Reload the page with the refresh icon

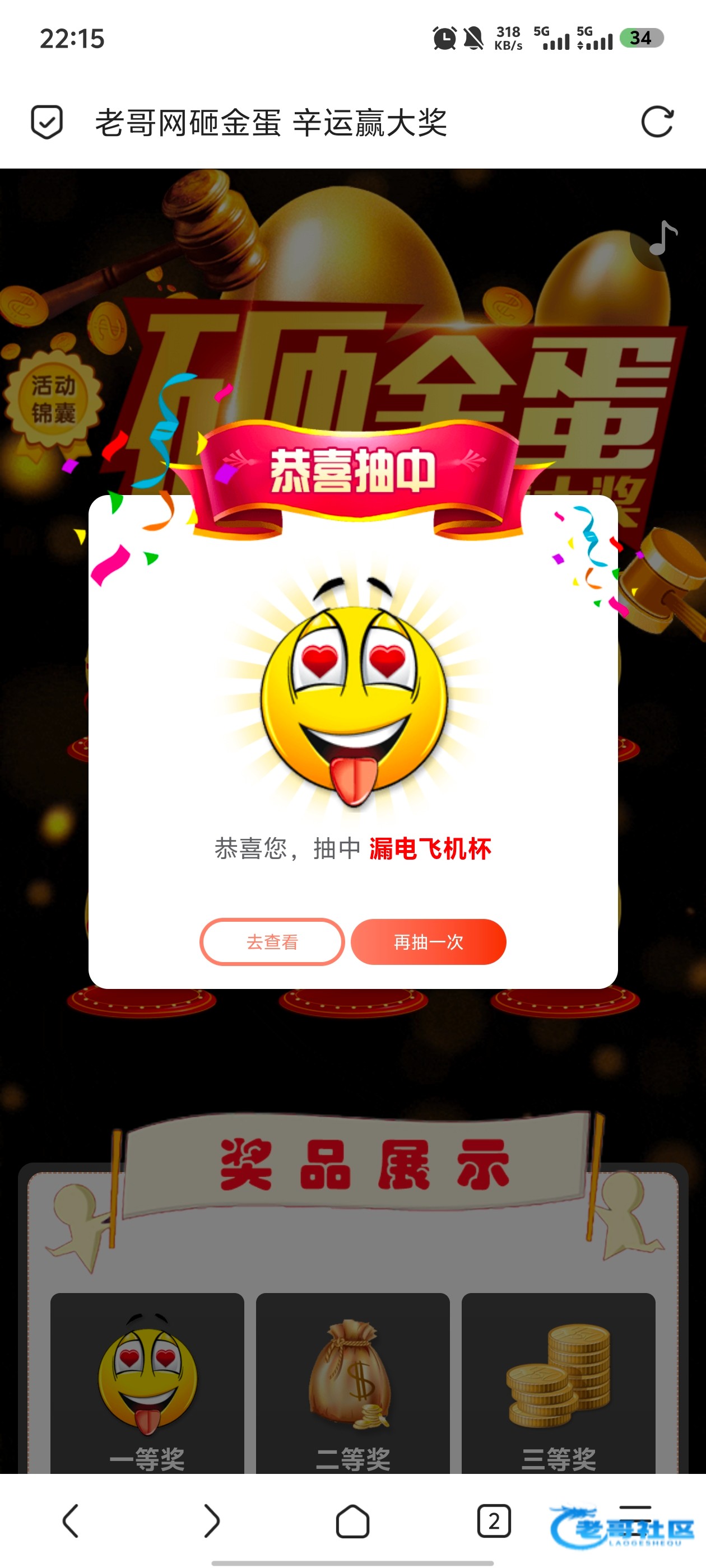[x=657, y=122]
